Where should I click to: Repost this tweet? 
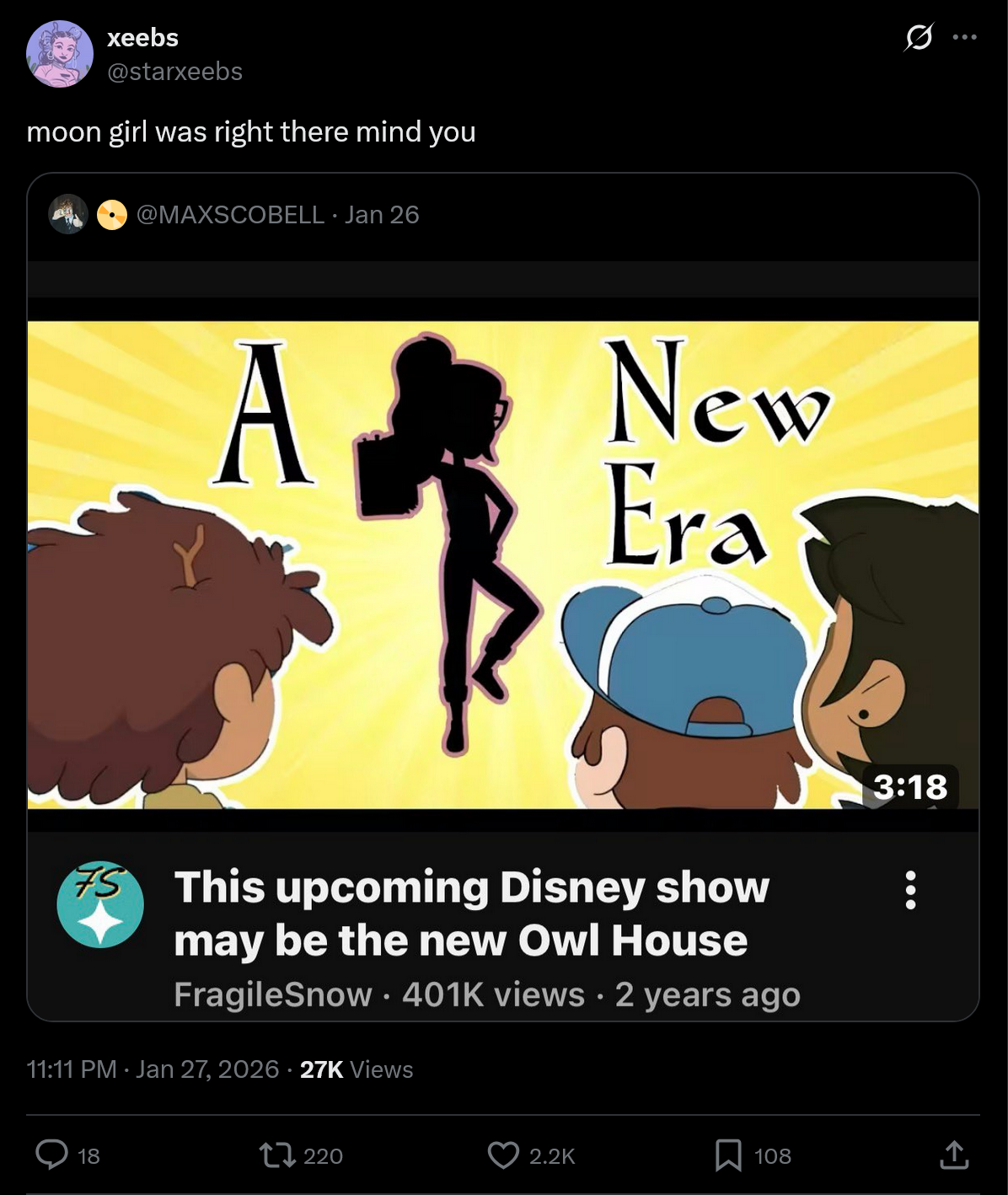tap(273, 1155)
